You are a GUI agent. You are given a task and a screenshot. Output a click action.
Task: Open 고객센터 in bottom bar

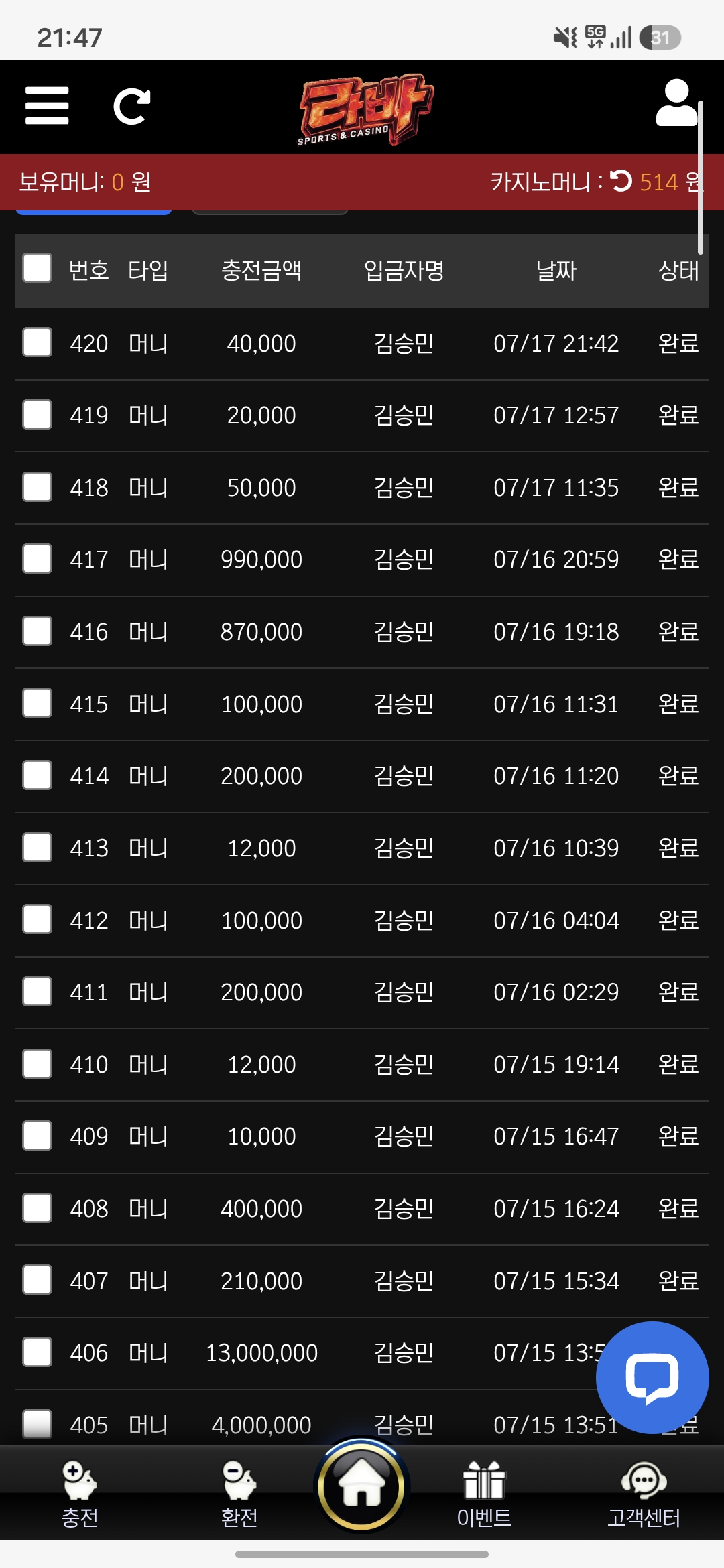tap(644, 1495)
